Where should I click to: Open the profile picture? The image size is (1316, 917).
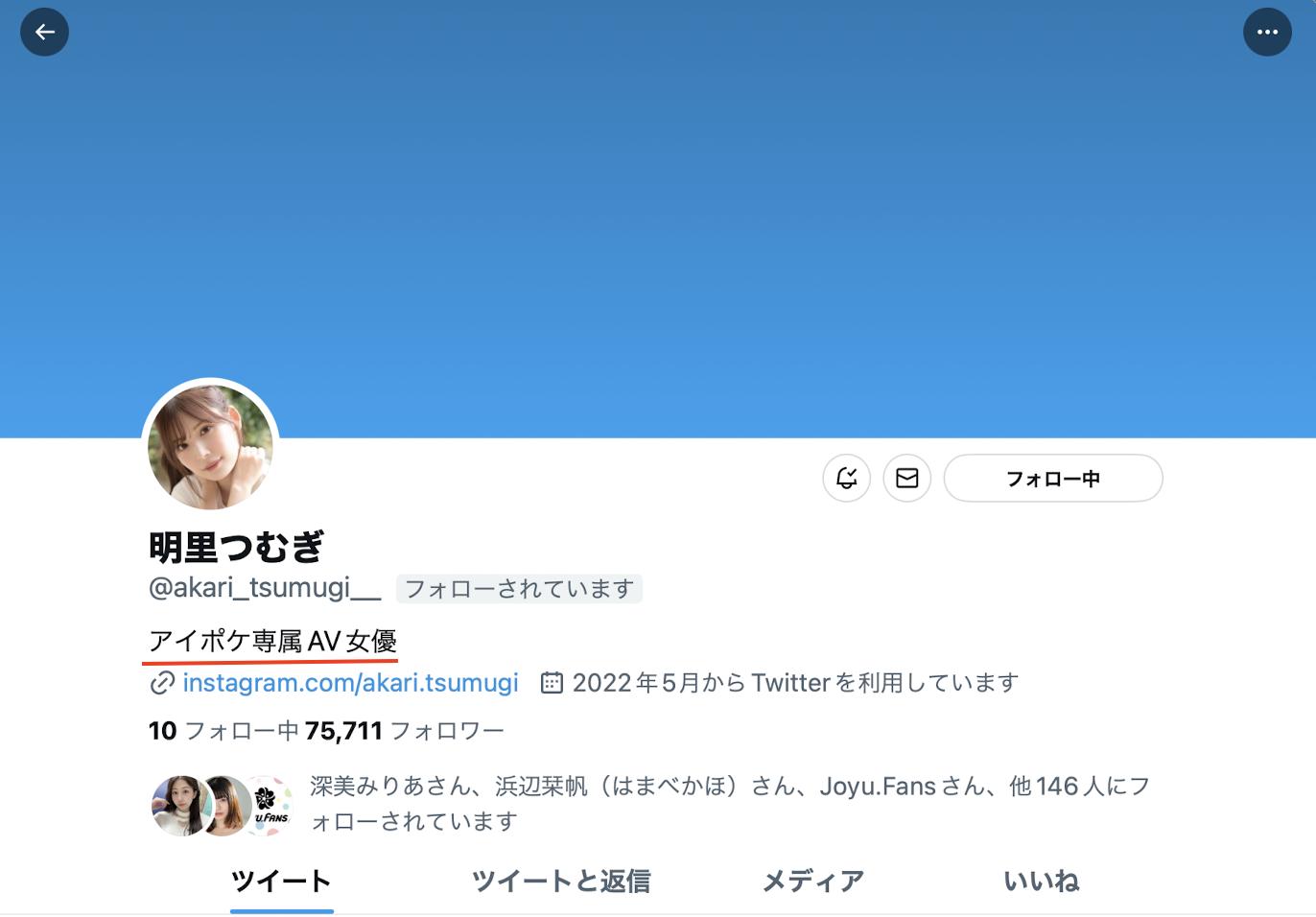[210, 447]
